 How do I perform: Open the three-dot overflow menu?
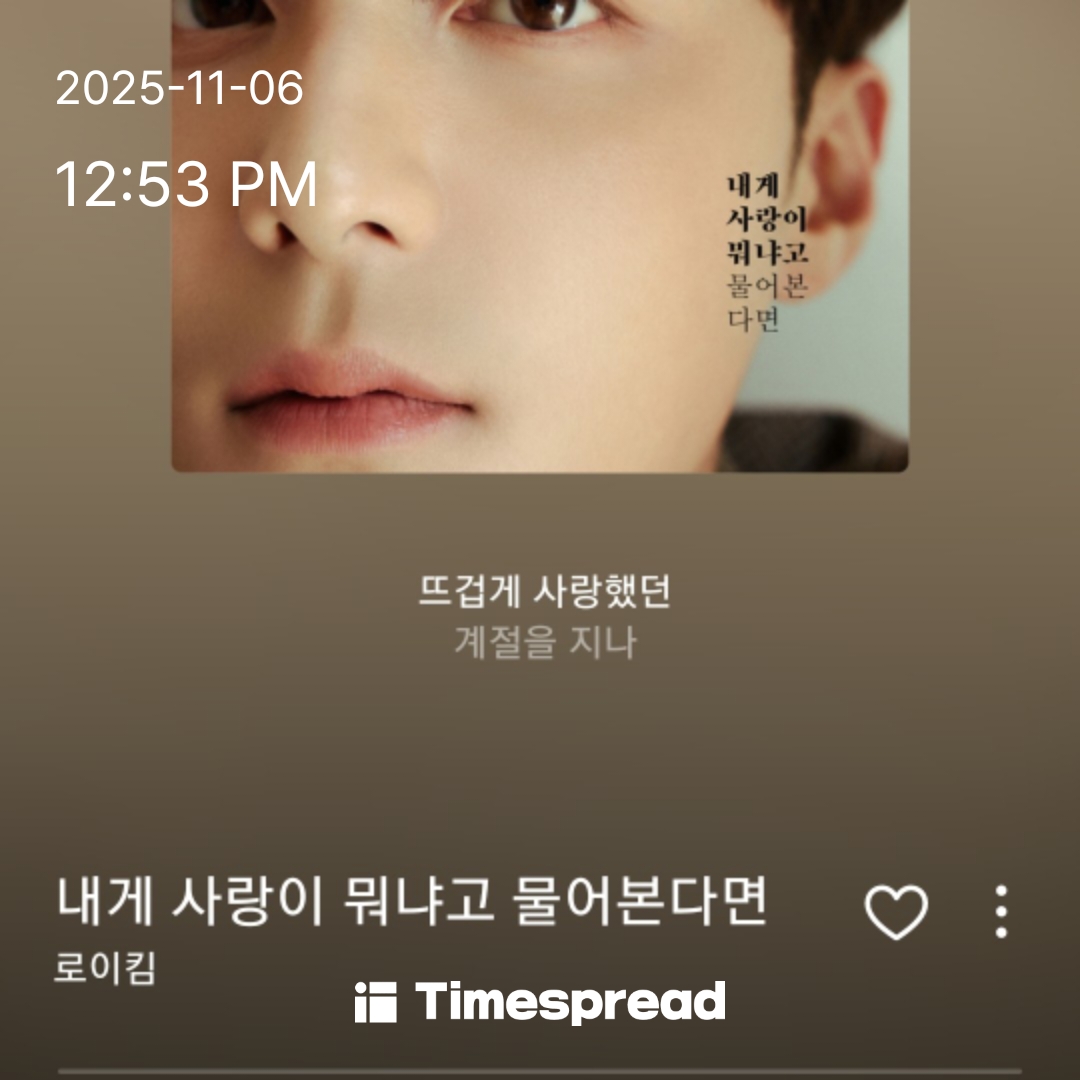click(x=1001, y=912)
